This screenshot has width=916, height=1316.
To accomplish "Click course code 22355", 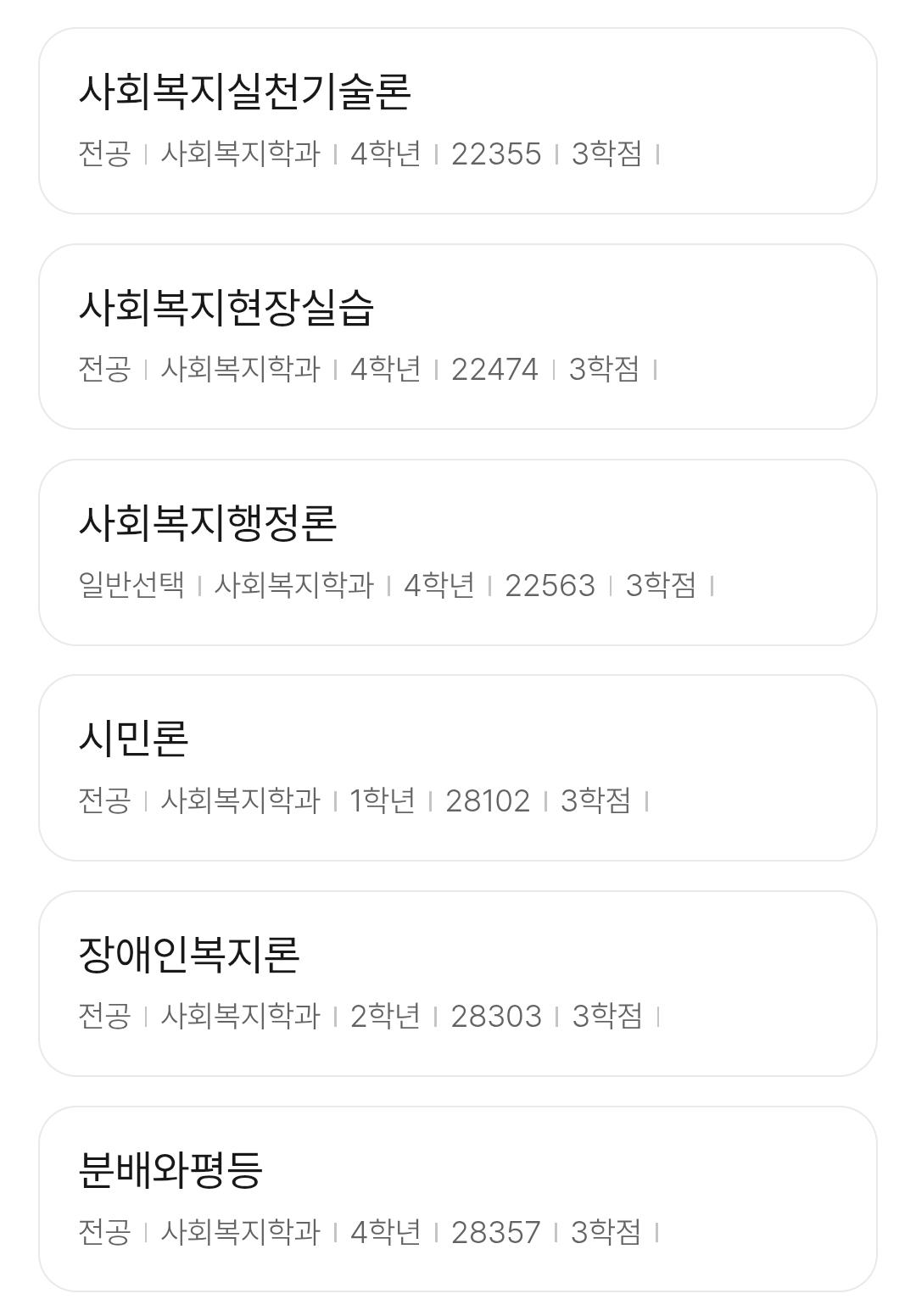I will tap(493, 155).
